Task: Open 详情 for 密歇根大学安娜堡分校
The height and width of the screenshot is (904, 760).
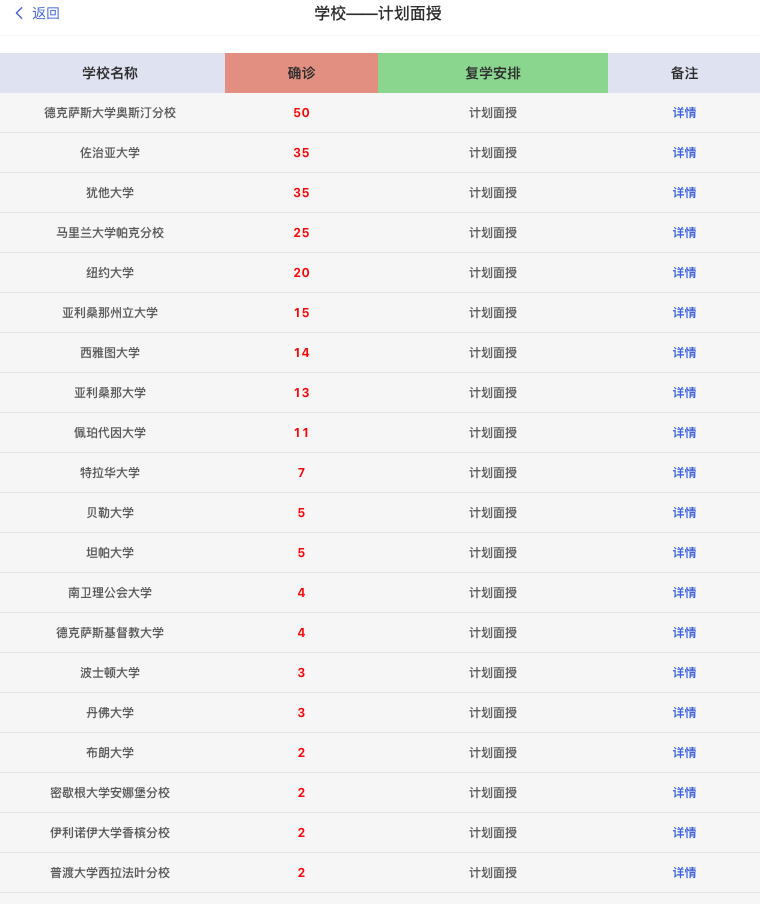Action: click(684, 793)
